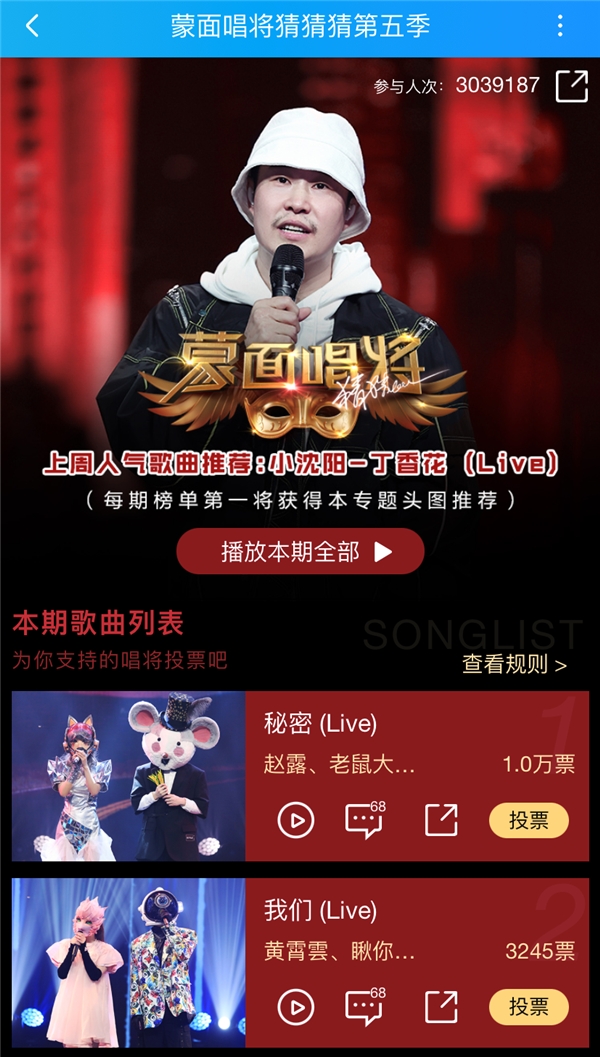Share the song 我们 (Live)
Viewport: 600px width, 1057px height.
pos(440,1007)
